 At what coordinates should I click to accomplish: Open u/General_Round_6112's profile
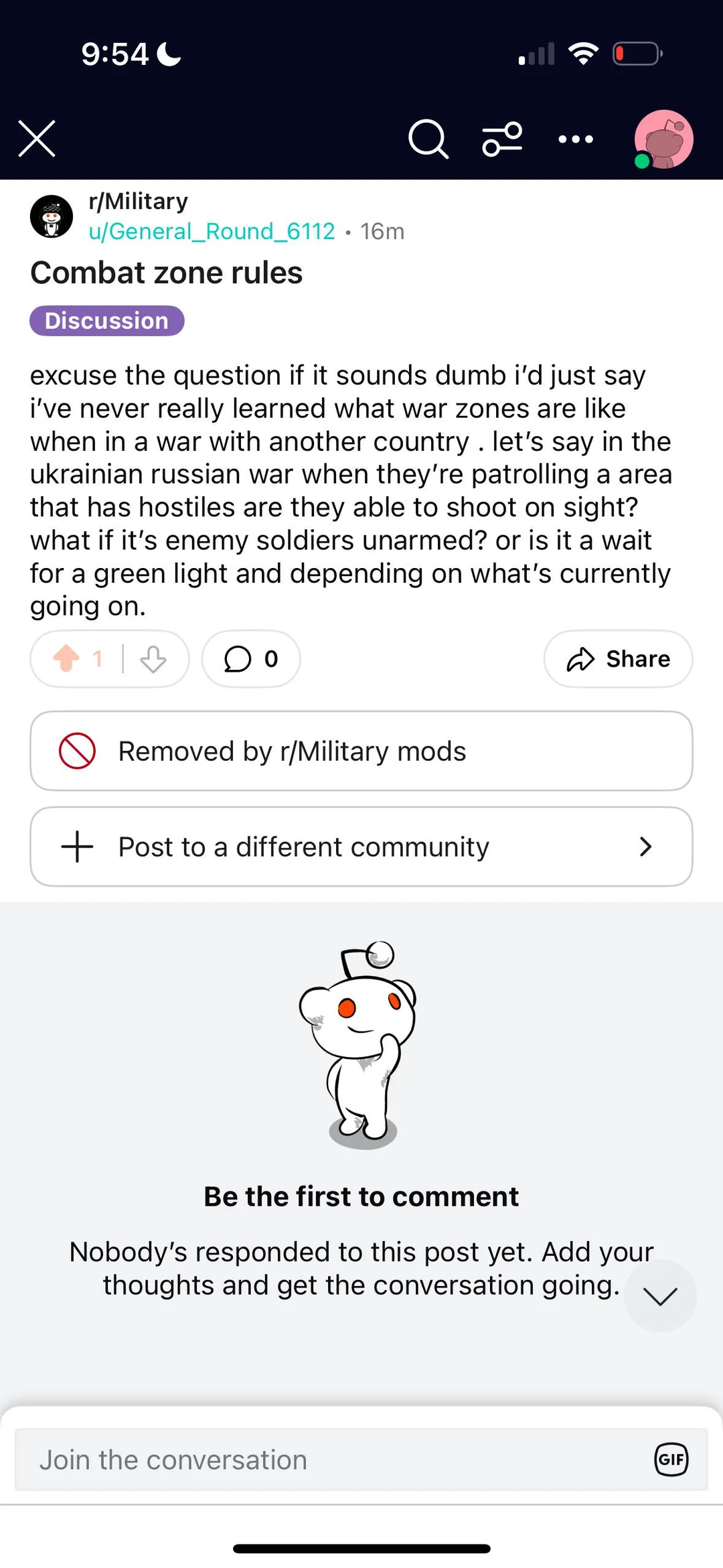(212, 231)
